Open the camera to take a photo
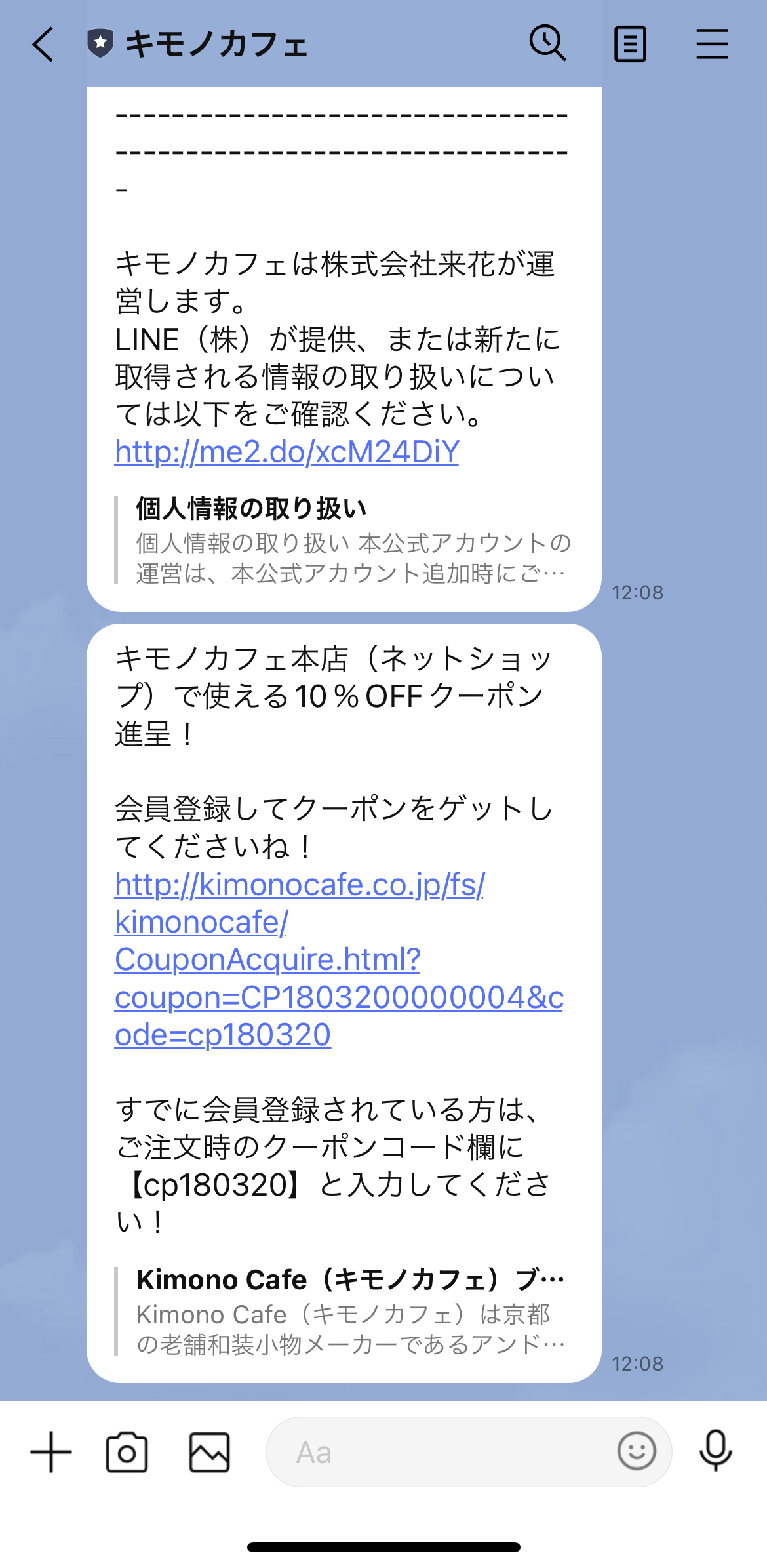 click(127, 1453)
